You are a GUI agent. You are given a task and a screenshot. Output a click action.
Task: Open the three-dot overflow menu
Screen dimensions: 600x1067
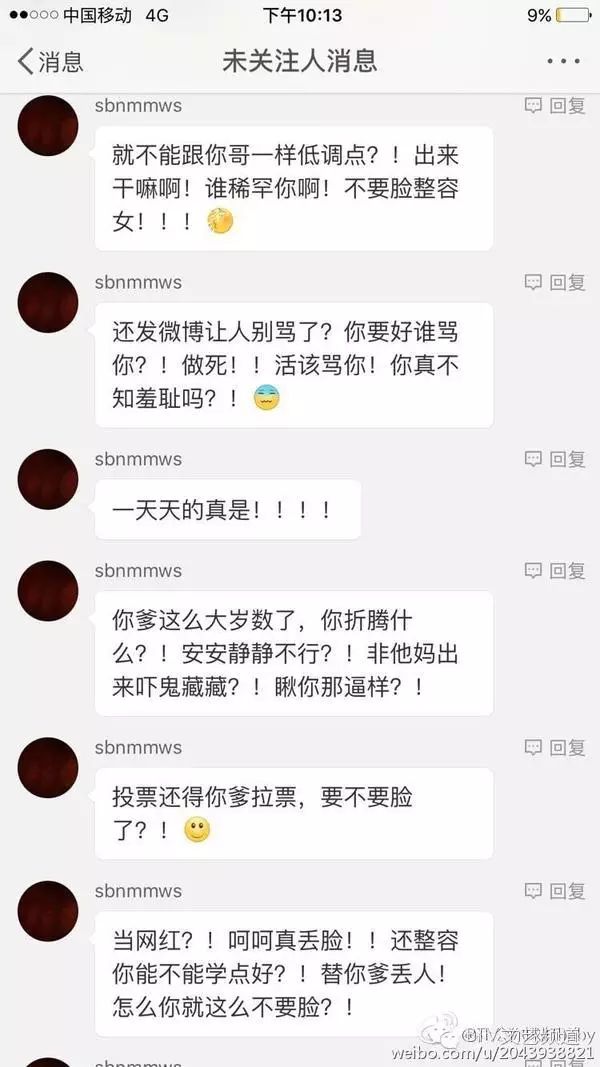(x=563, y=61)
